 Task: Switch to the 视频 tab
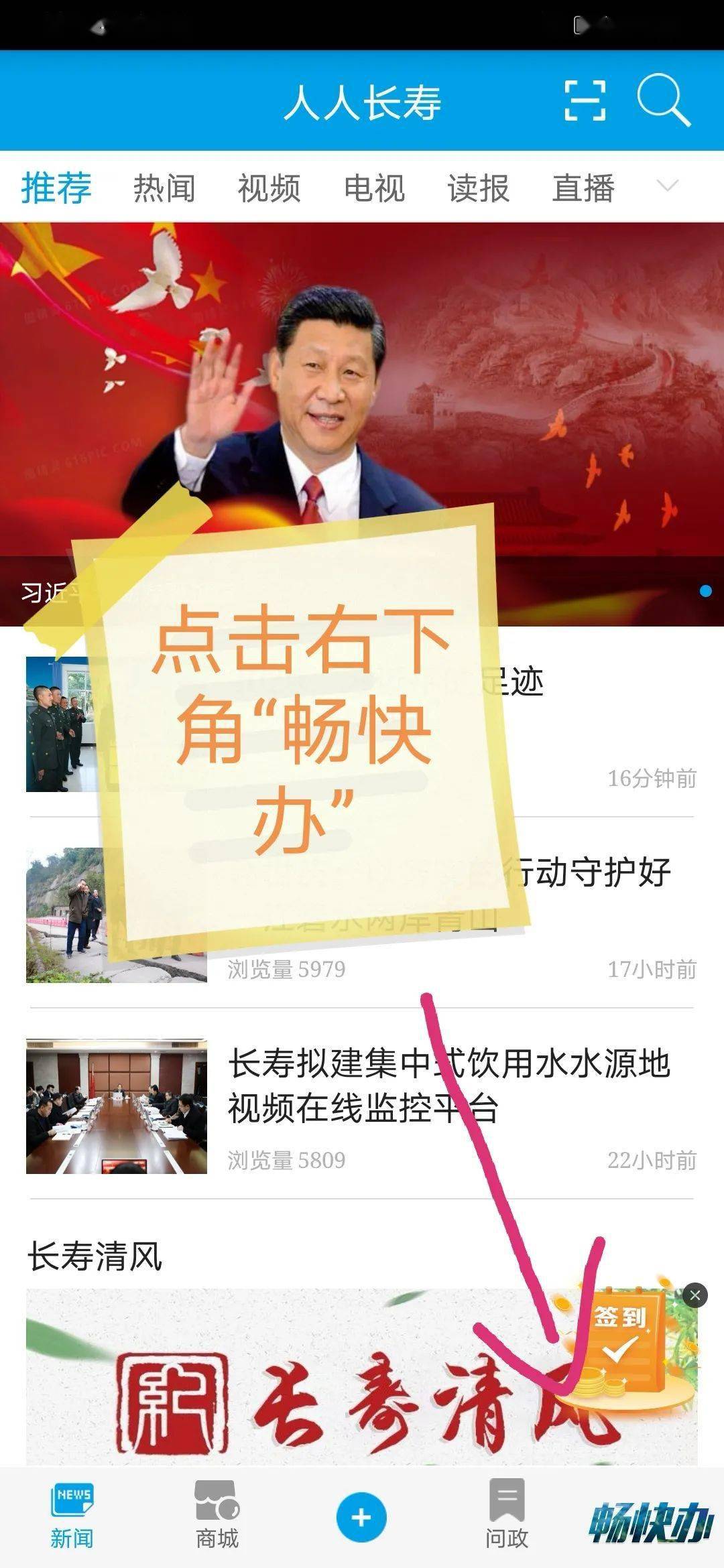pos(269,188)
